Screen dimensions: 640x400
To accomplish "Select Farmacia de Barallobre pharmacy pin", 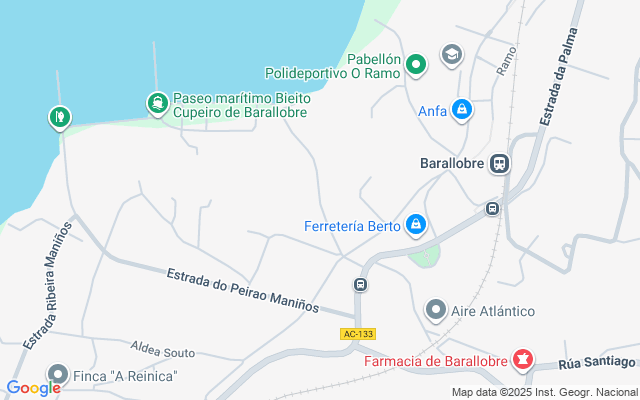I will (521, 359).
